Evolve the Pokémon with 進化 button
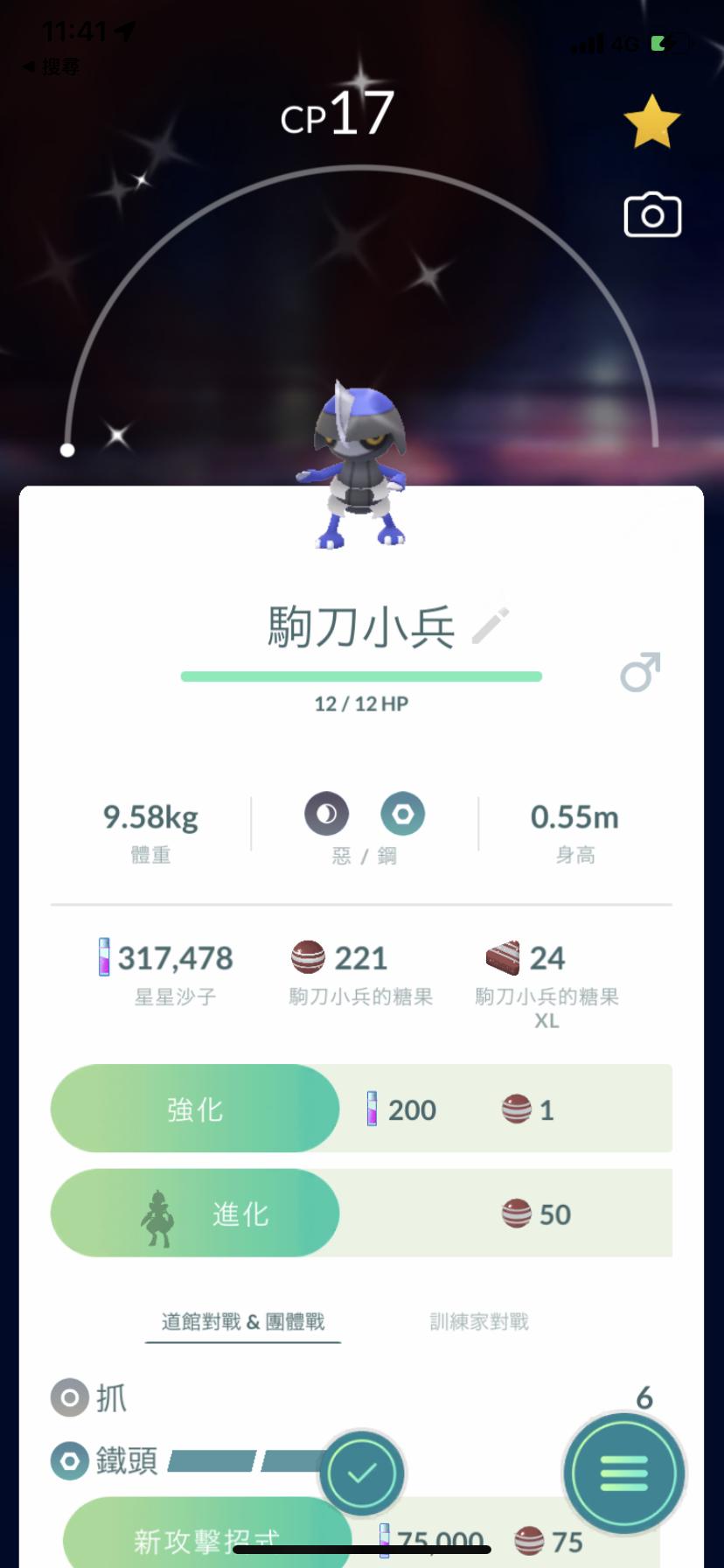The image size is (724, 1568). (x=195, y=1214)
